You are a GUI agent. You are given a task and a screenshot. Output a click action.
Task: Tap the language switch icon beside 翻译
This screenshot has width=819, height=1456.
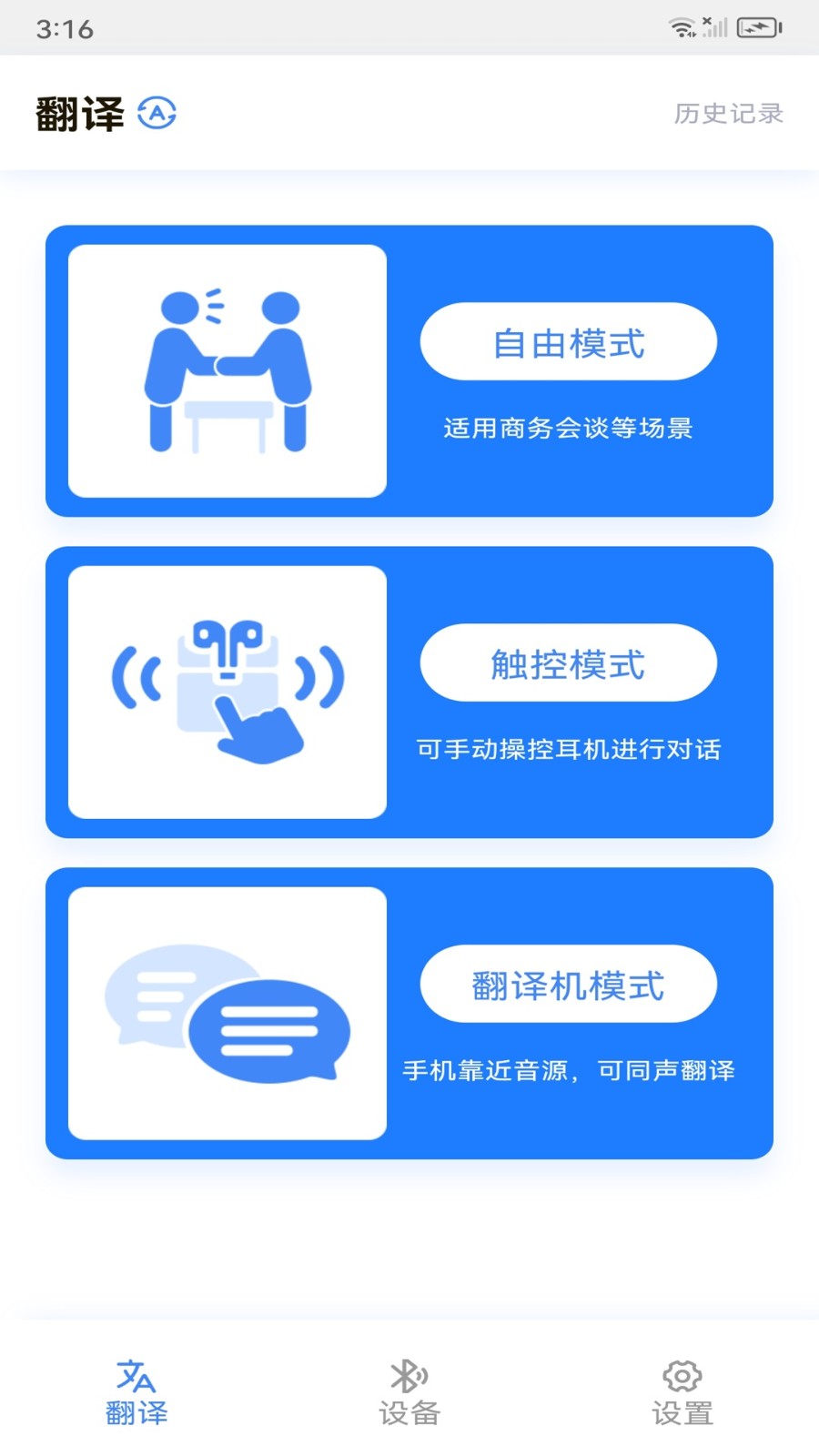click(x=157, y=114)
